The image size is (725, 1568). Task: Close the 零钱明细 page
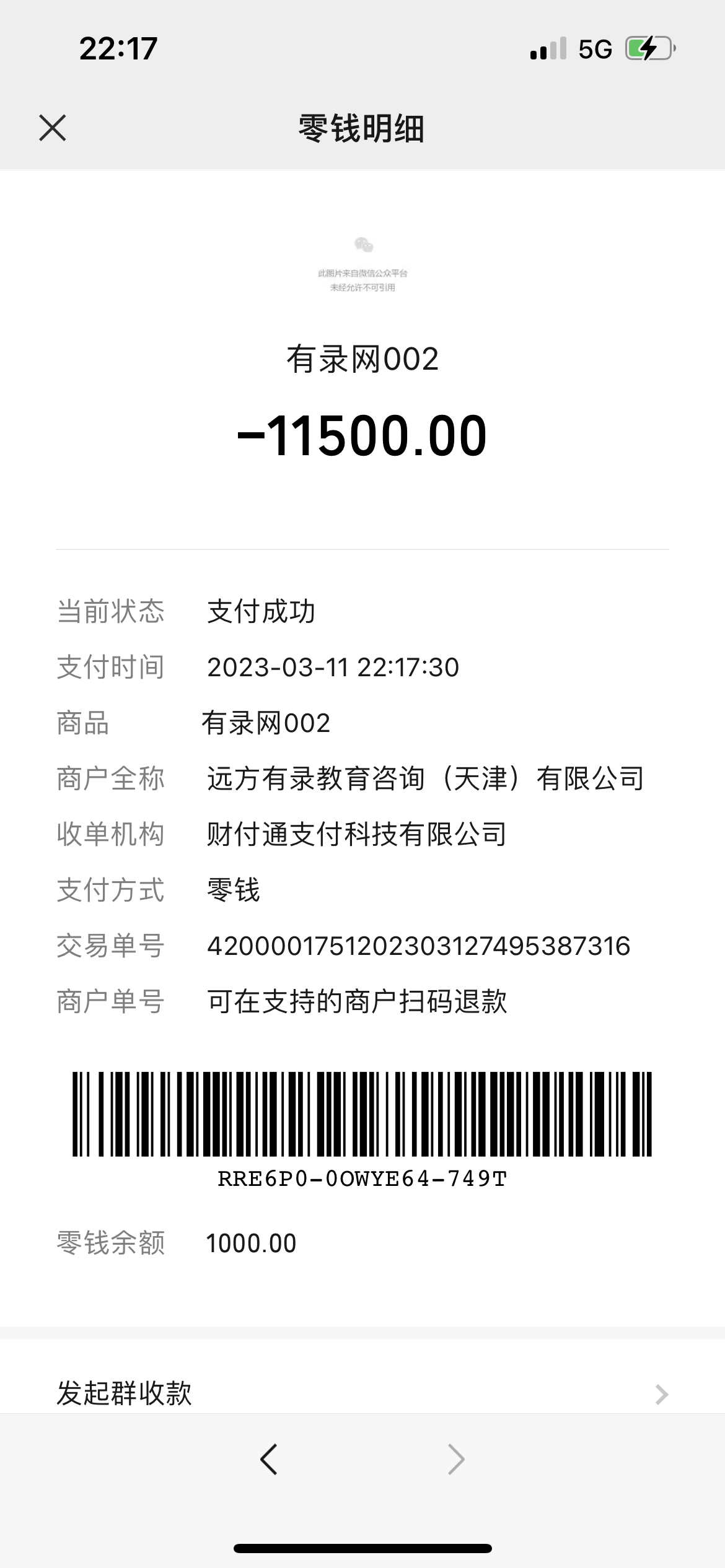click(53, 128)
